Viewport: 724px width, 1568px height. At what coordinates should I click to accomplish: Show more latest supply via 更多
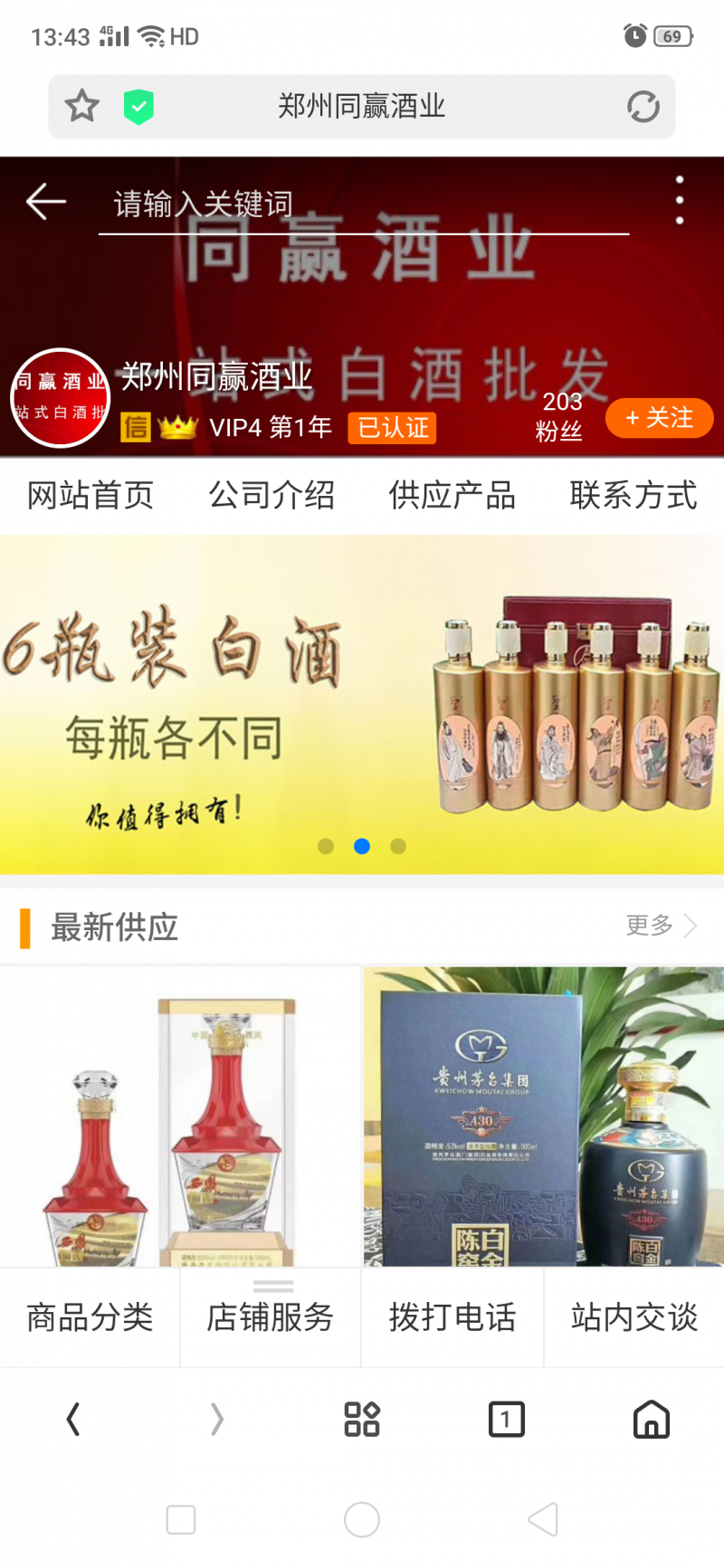661,926
